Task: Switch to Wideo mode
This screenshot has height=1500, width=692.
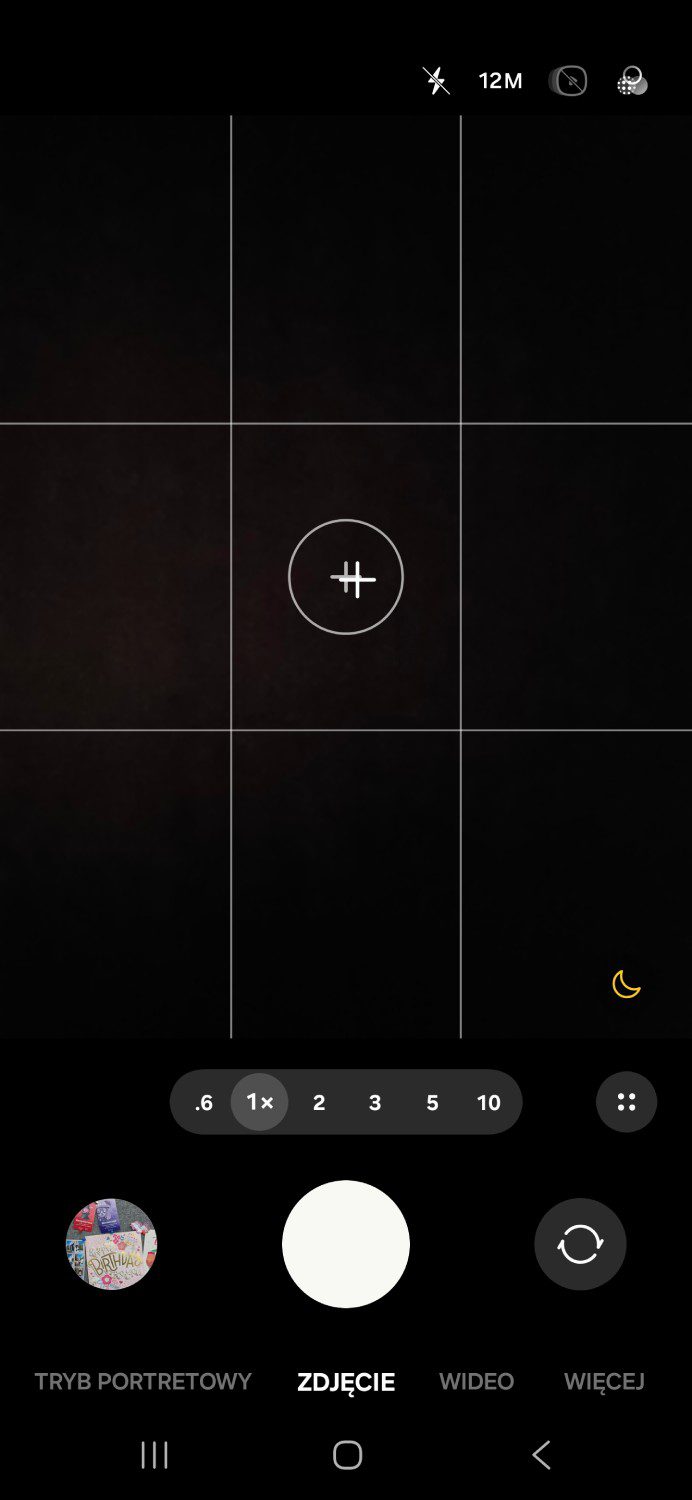Action: coord(477,1382)
